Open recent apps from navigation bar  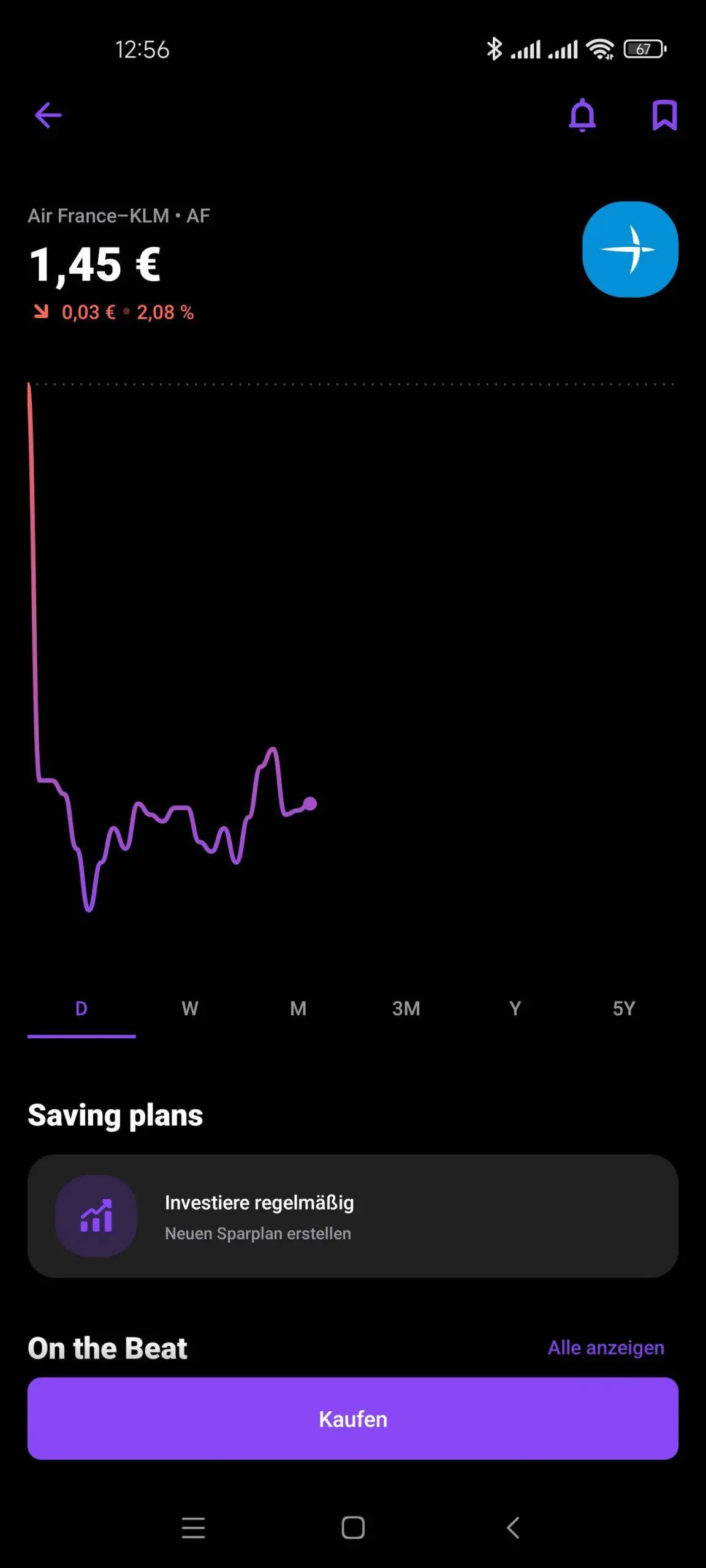coord(193,1528)
